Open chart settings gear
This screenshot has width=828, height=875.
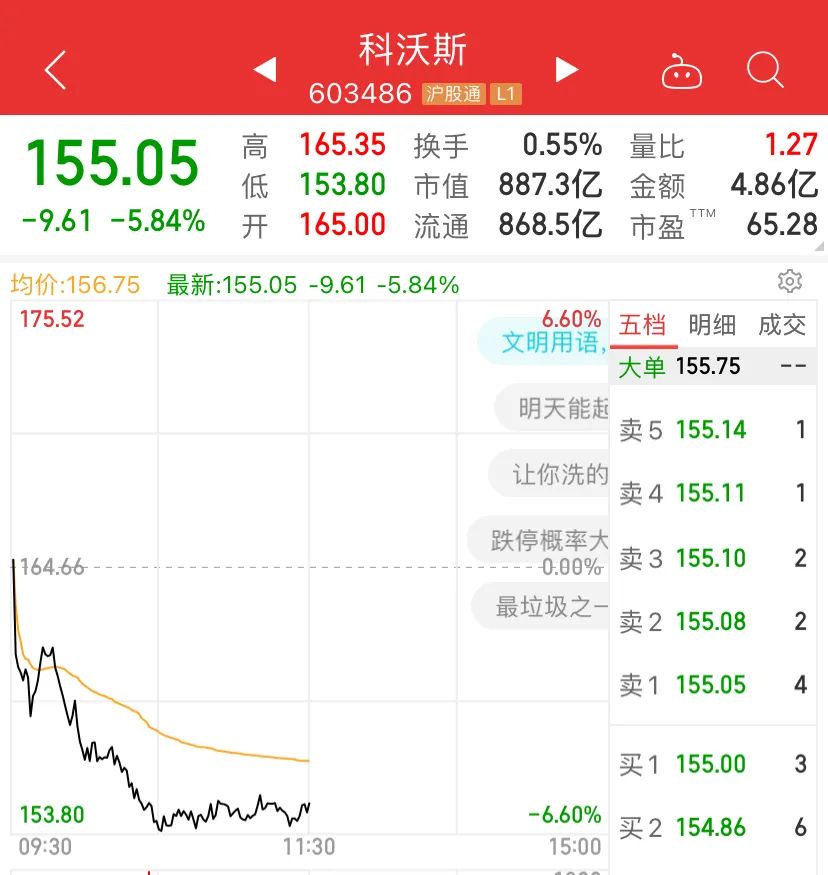point(790,281)
